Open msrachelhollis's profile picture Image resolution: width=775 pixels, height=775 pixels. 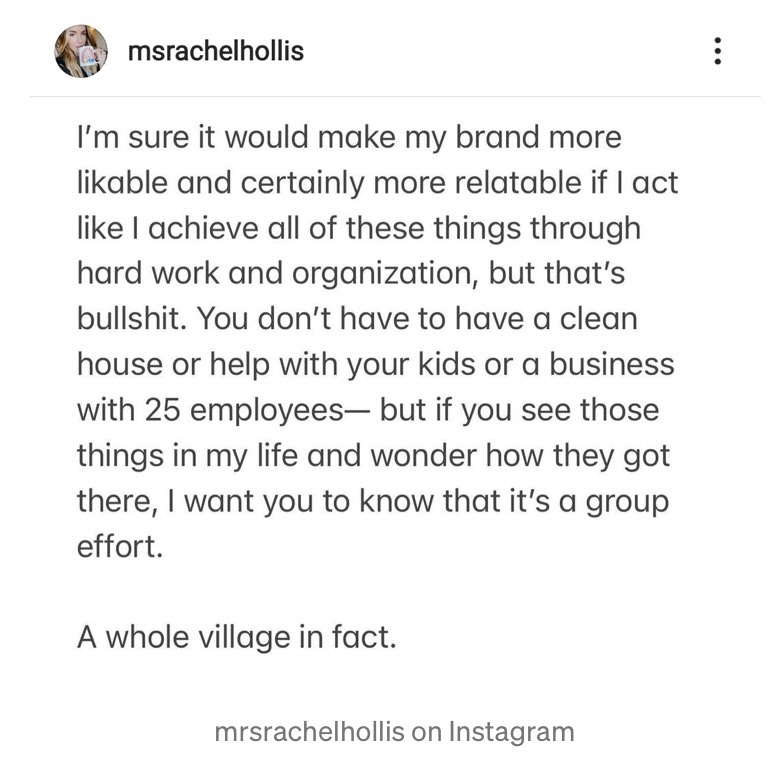pos(81,51)
